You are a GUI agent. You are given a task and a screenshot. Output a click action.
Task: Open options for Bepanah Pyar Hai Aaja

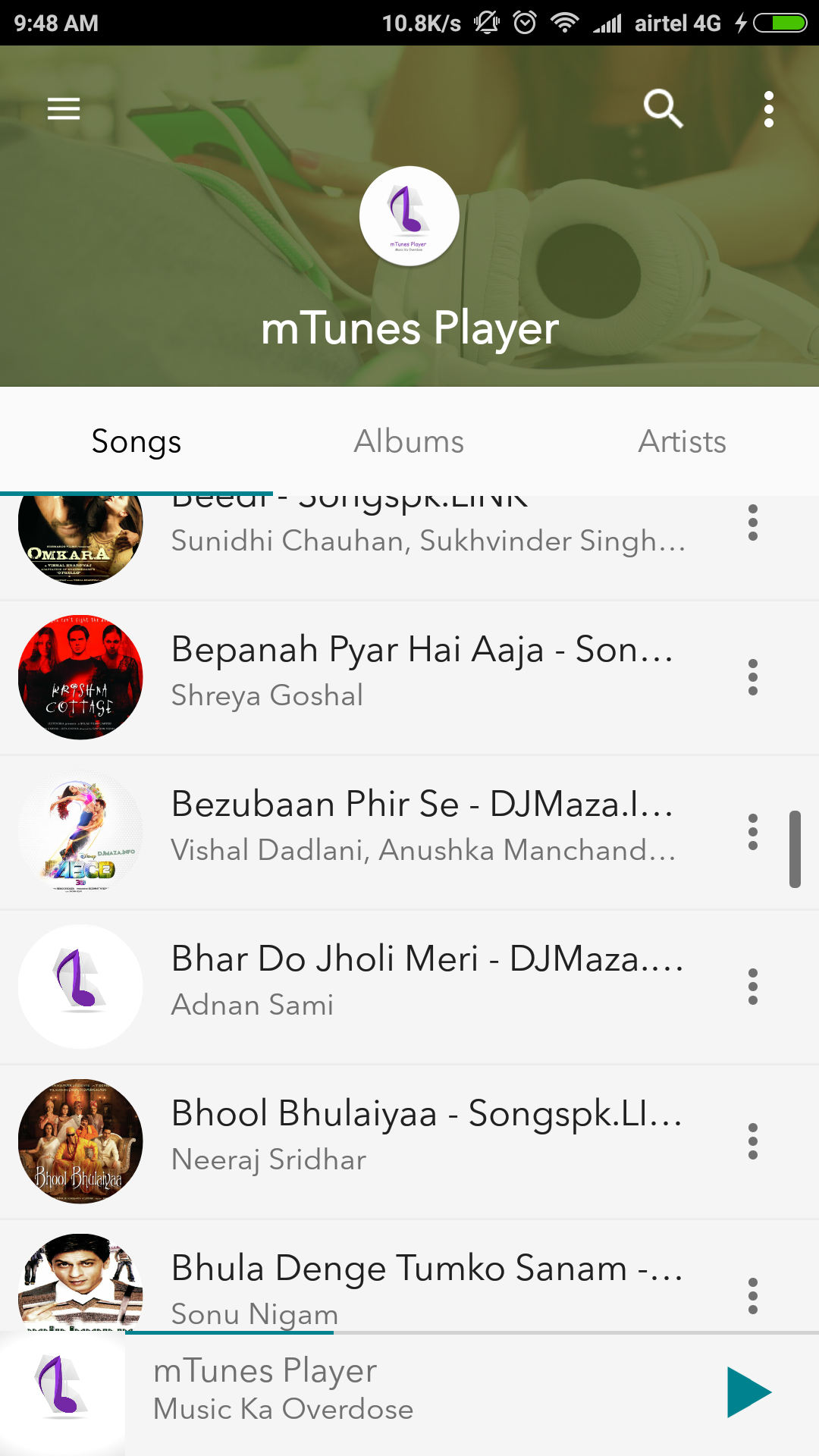coord(752,679)
